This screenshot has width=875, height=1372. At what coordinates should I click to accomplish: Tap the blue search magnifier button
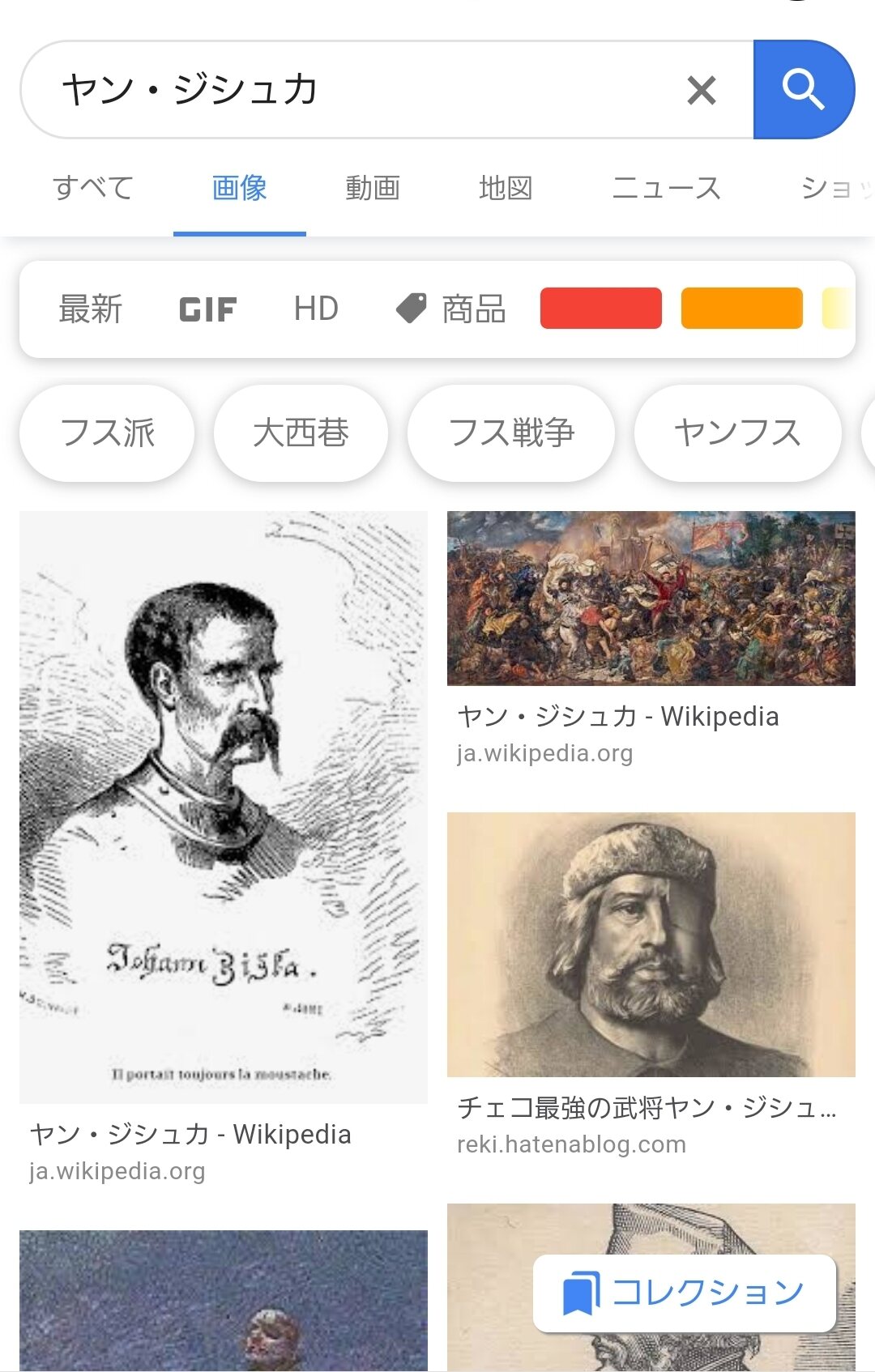click(803, 90)
